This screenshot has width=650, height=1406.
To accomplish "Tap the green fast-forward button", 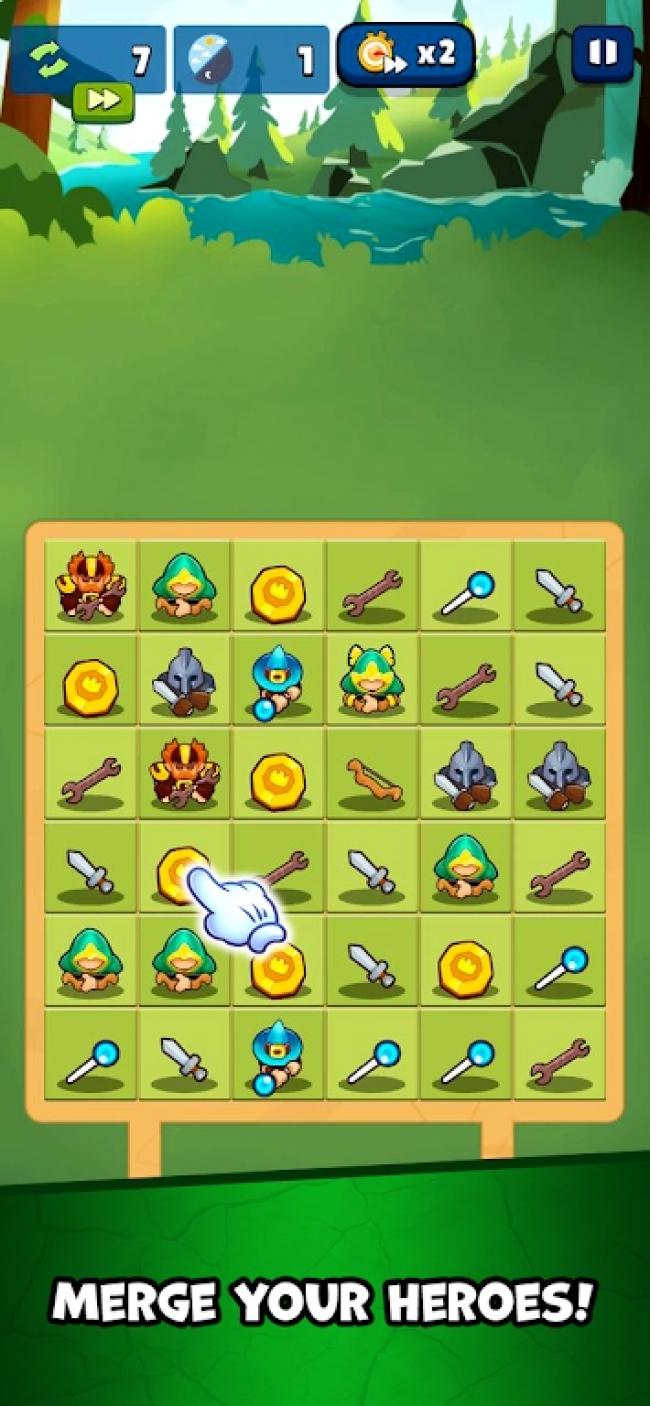I will pyautogui.click(x=103, y=101).
